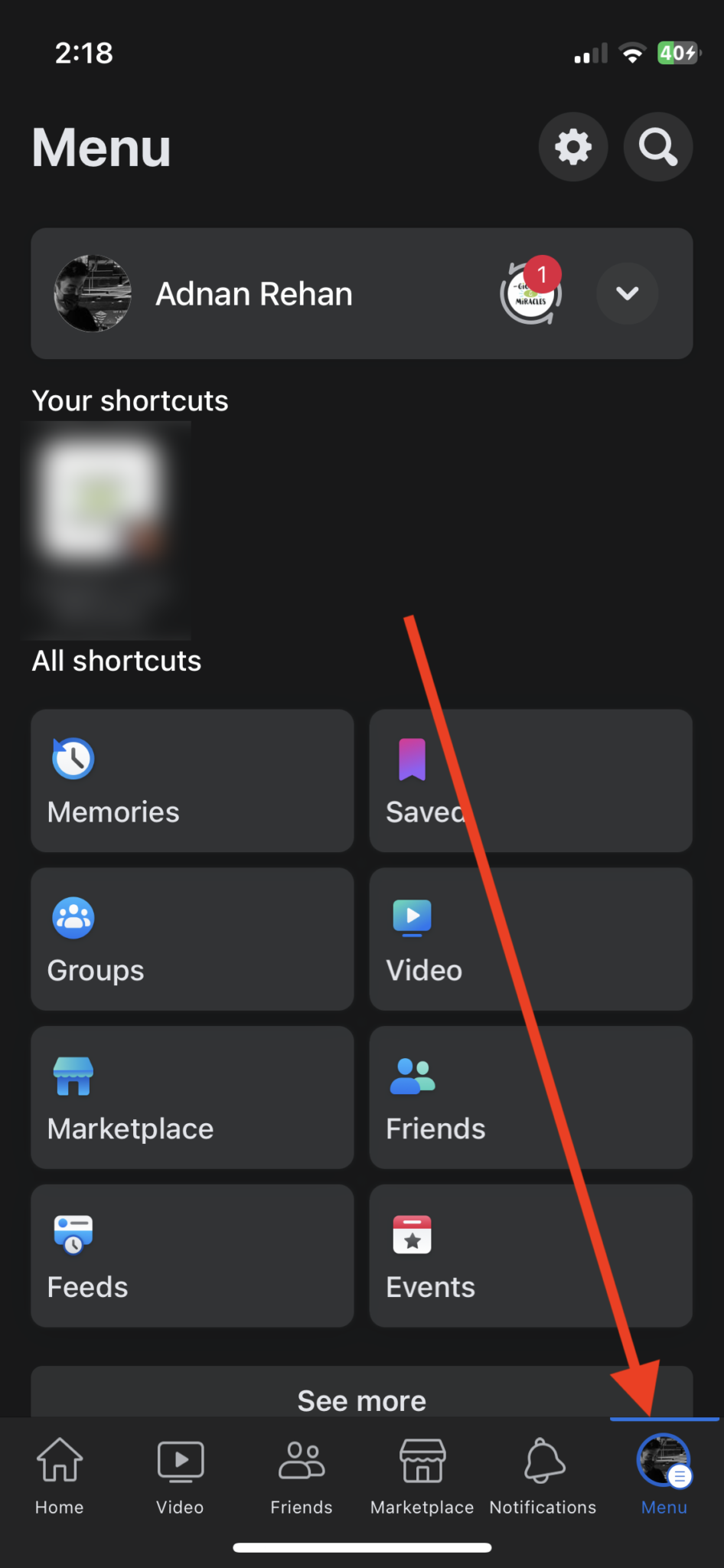Open the Friends shortcut card
Viewport: 724px width, 1568px height.
[530, 1098]
